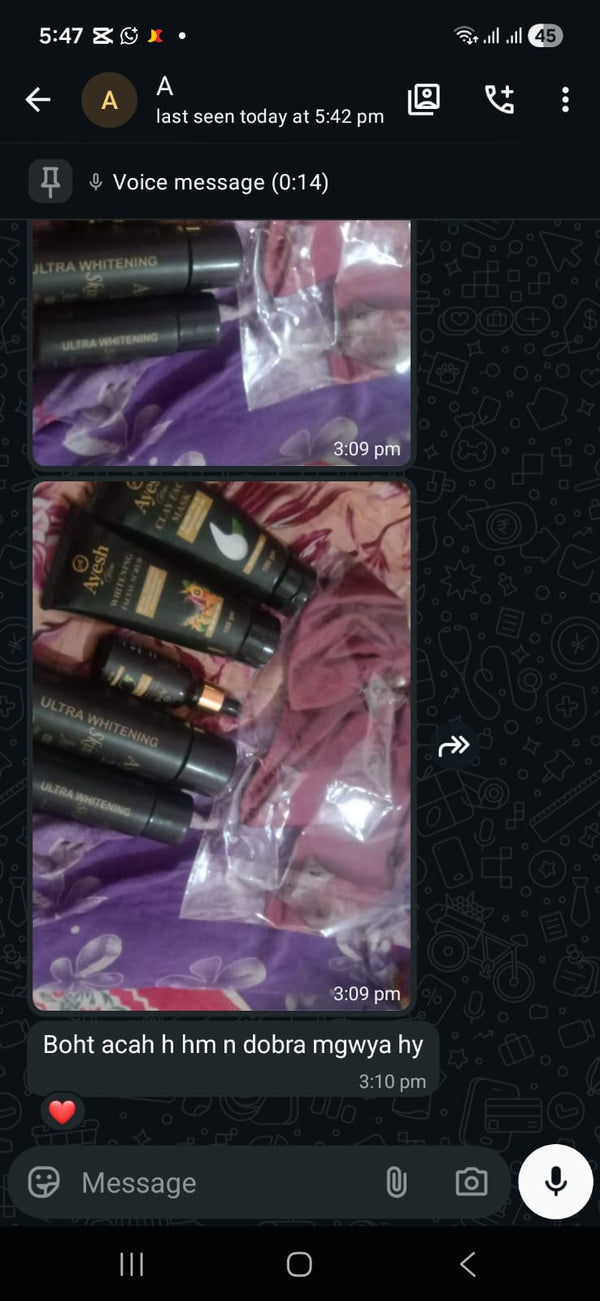View the heart reaction on the message
Viewport: 600px width, 1301px height.
(x=62, y=1111)
